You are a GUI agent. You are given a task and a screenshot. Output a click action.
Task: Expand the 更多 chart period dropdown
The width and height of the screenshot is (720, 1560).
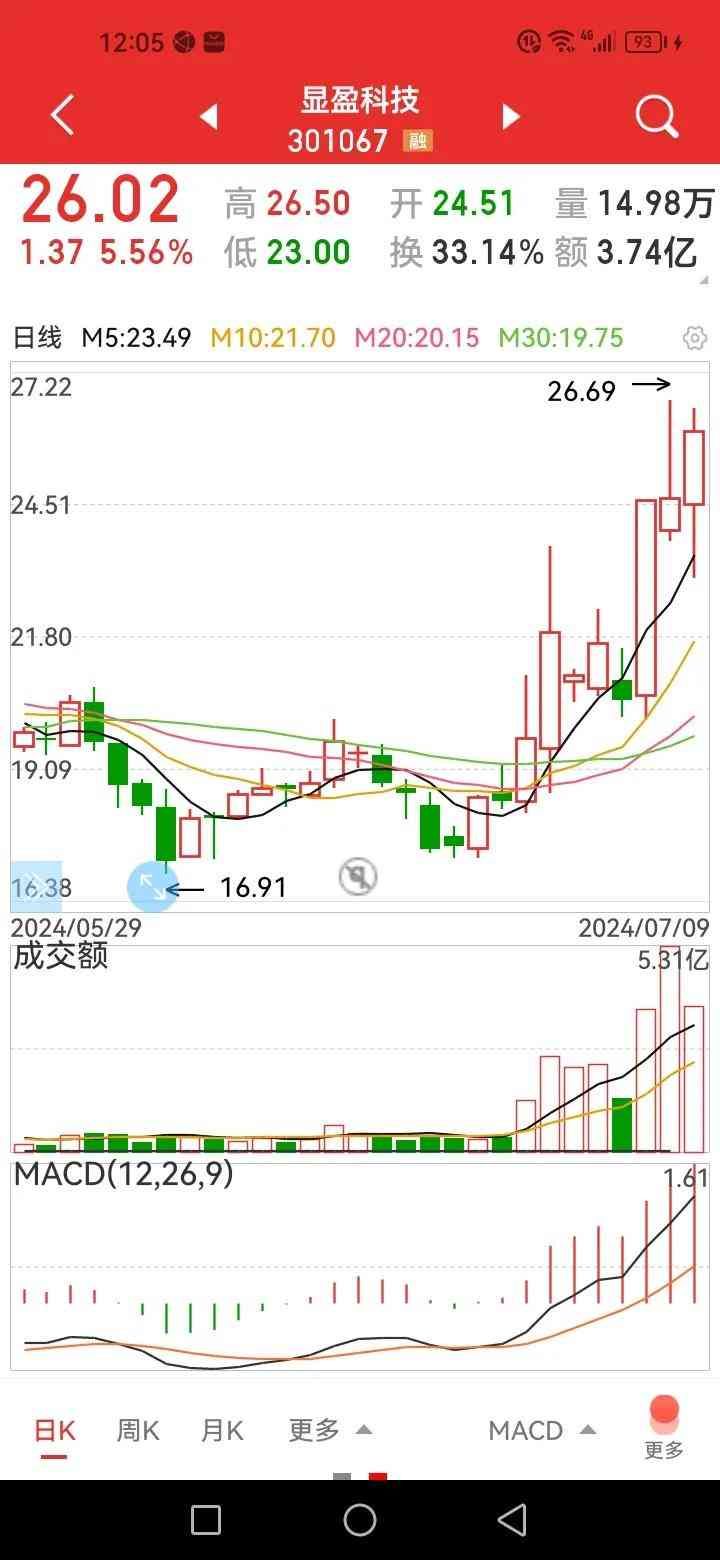[x=330, y=1431]
